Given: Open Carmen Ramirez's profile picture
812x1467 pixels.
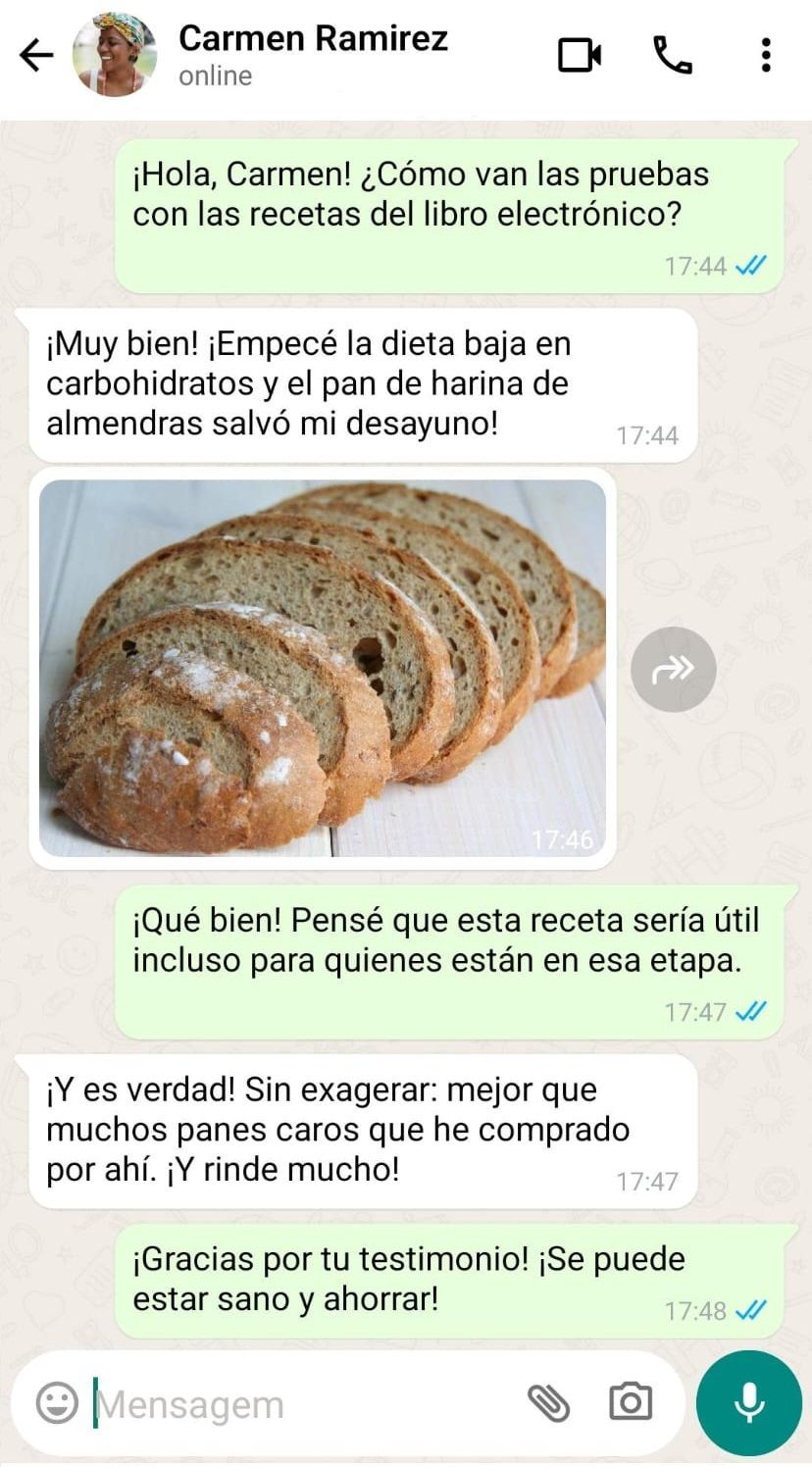Looking at the screenshot, I should pyautogui.click(x=115, y=55).
